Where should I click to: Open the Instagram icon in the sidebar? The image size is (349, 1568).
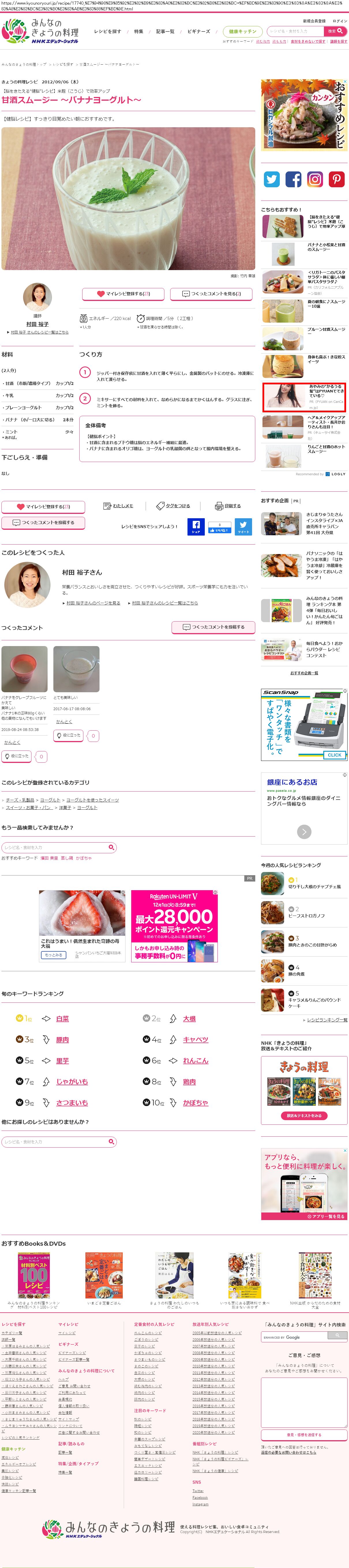pos(315,179)
